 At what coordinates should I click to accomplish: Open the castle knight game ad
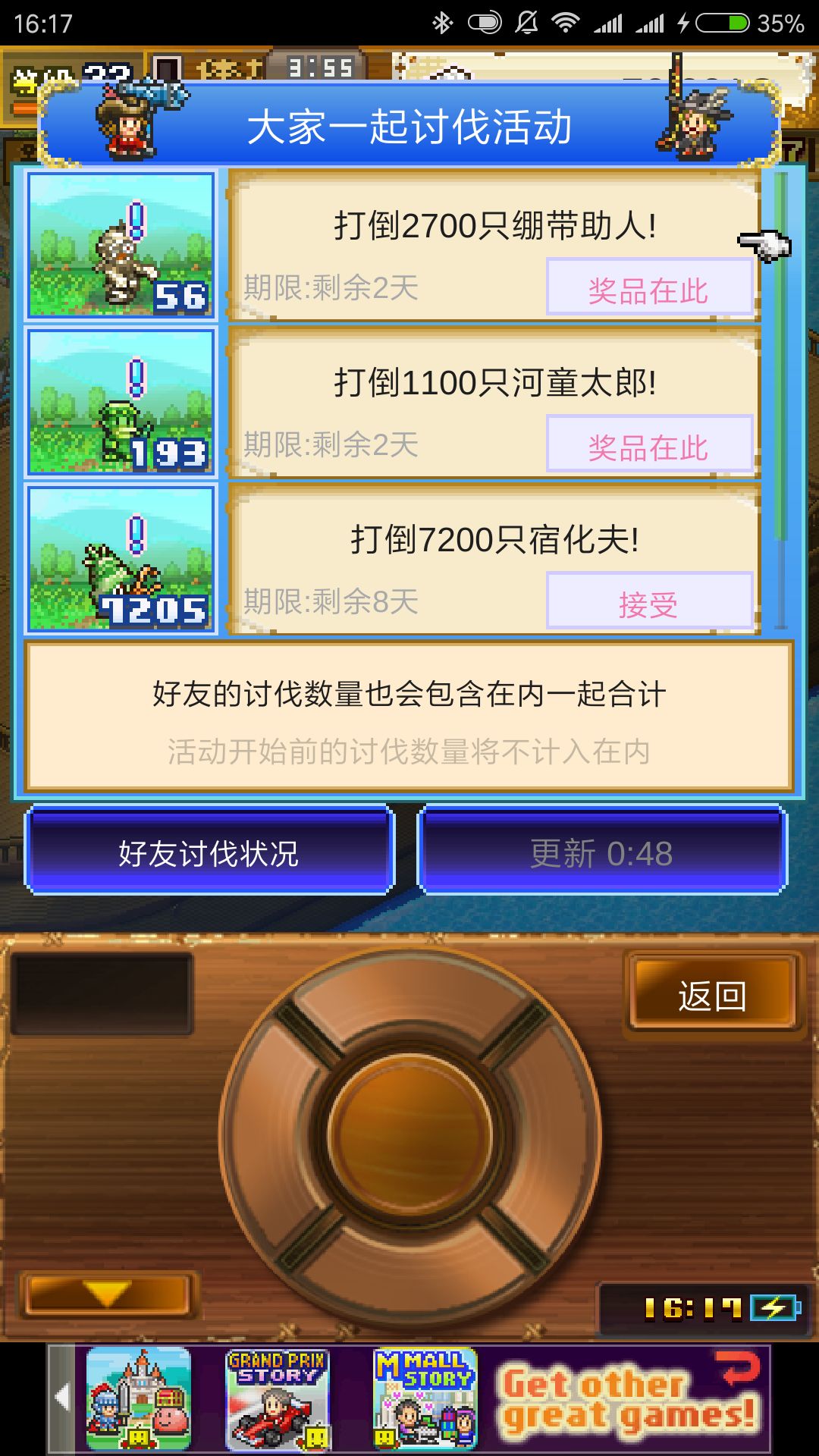[138, 1398]
